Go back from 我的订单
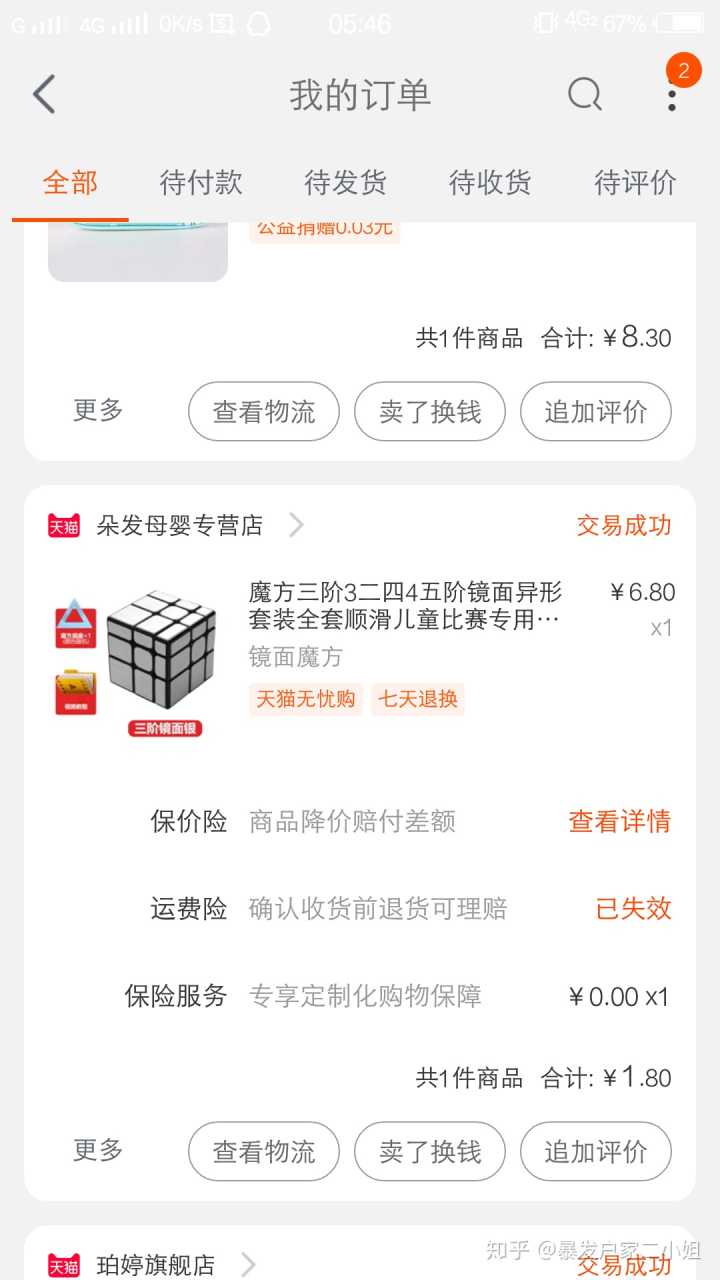Viewport: 720px width, 1280px height. (44, 95)
